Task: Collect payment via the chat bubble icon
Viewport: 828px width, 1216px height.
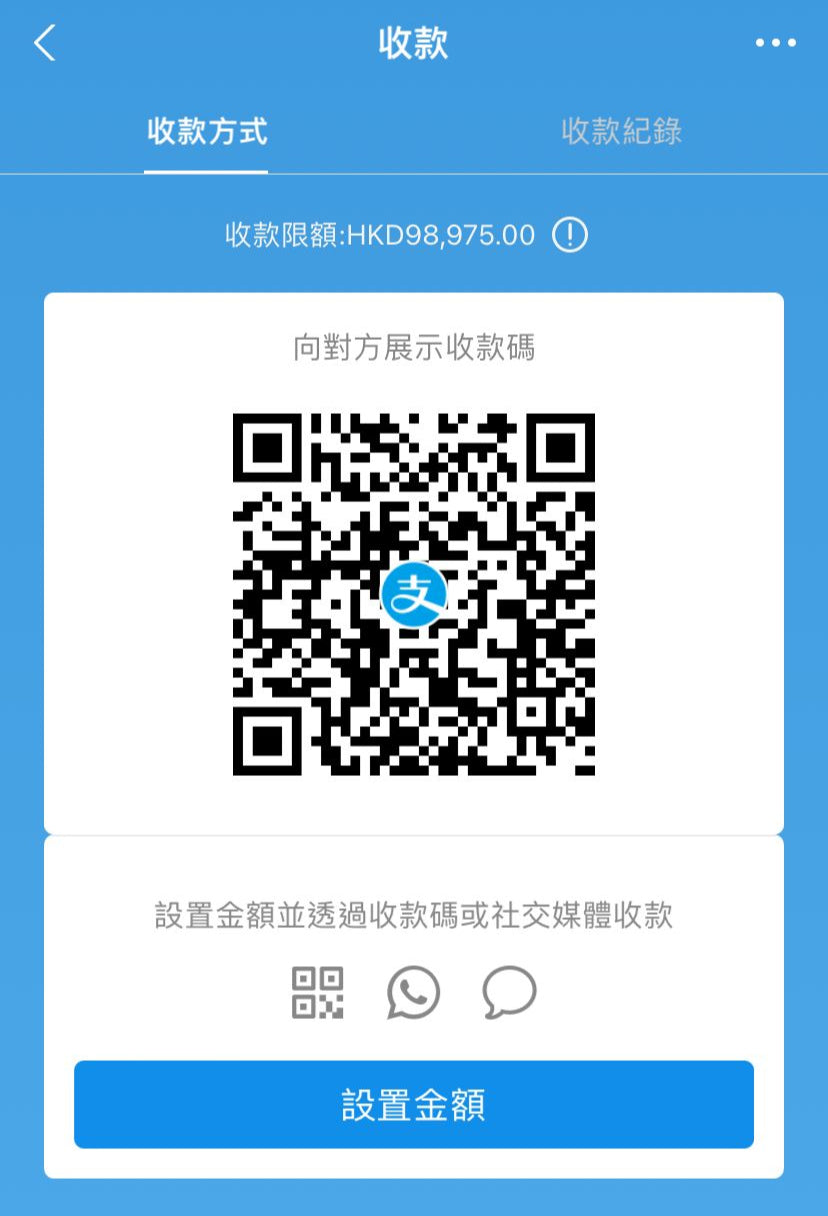Action: click(509, 992)
